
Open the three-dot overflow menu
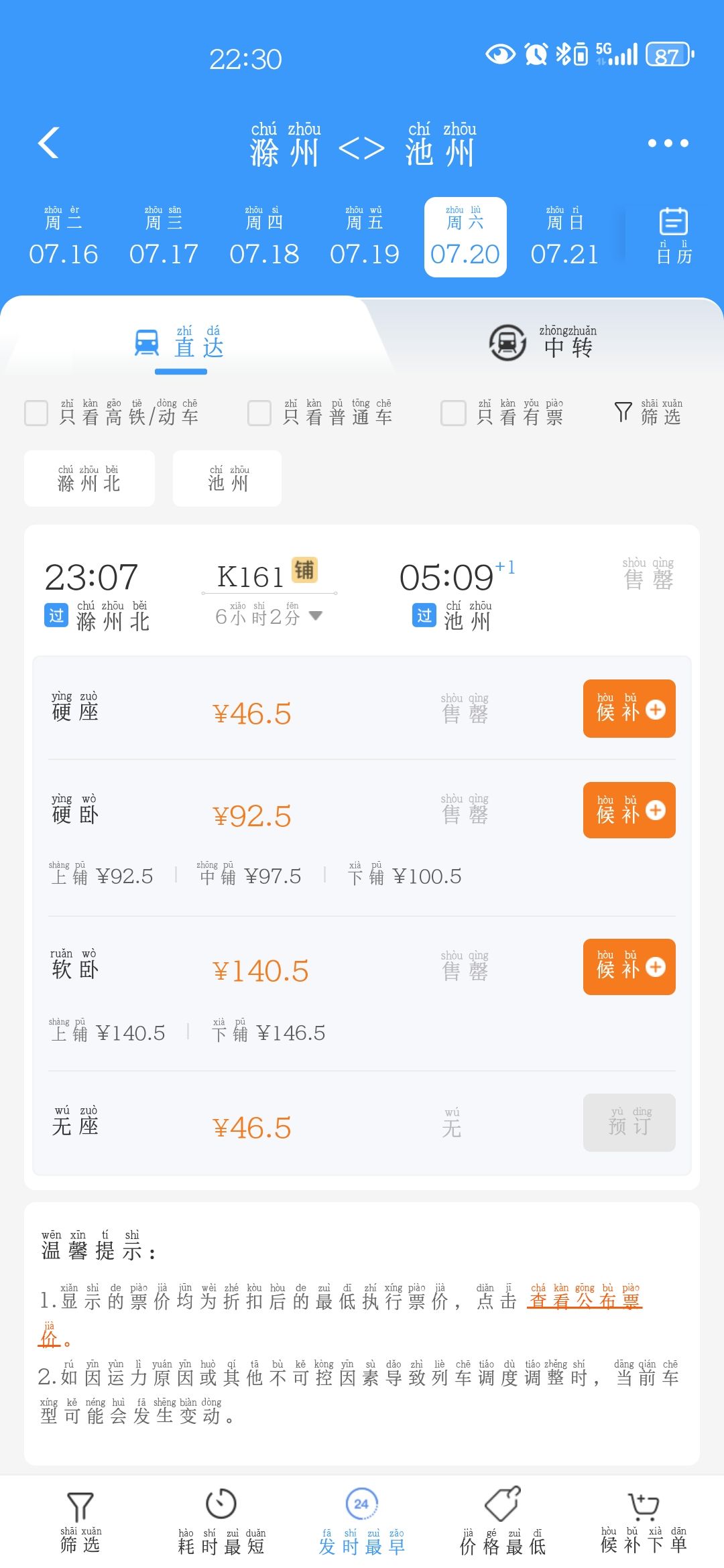(x=668, y=143)
